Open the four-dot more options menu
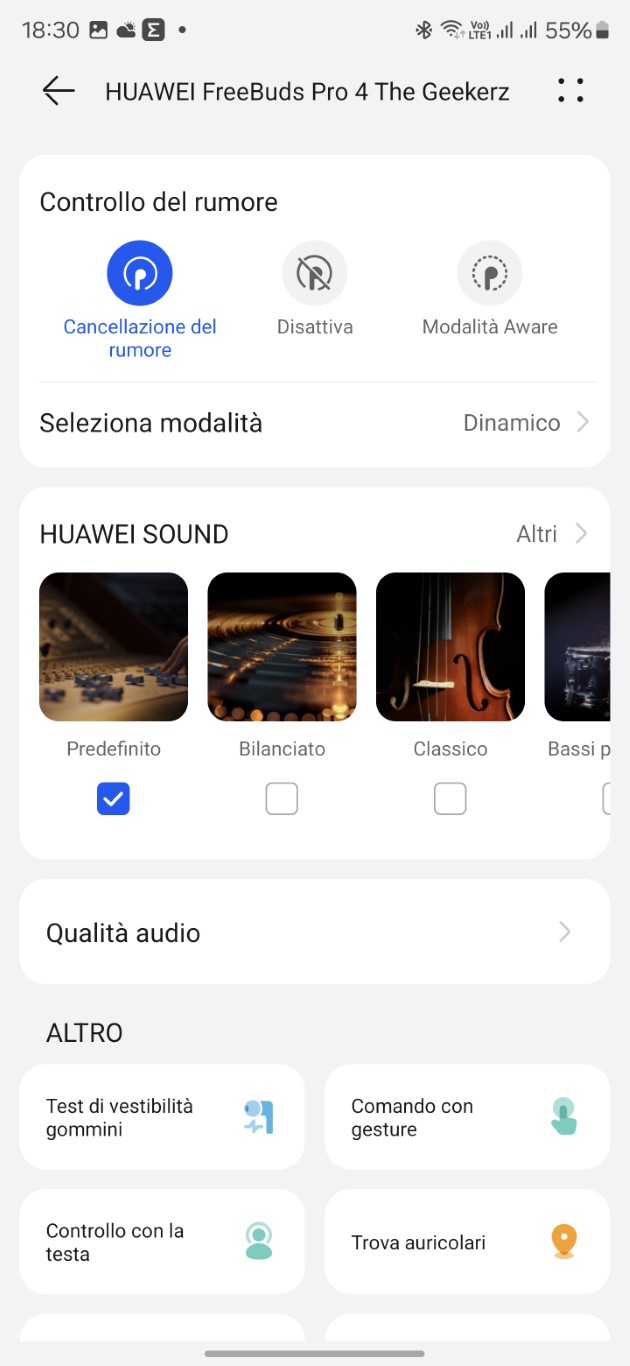Image resolution: width=630 pixels, height=1366 pixels. pyautogui.click(x=571, y=91)
